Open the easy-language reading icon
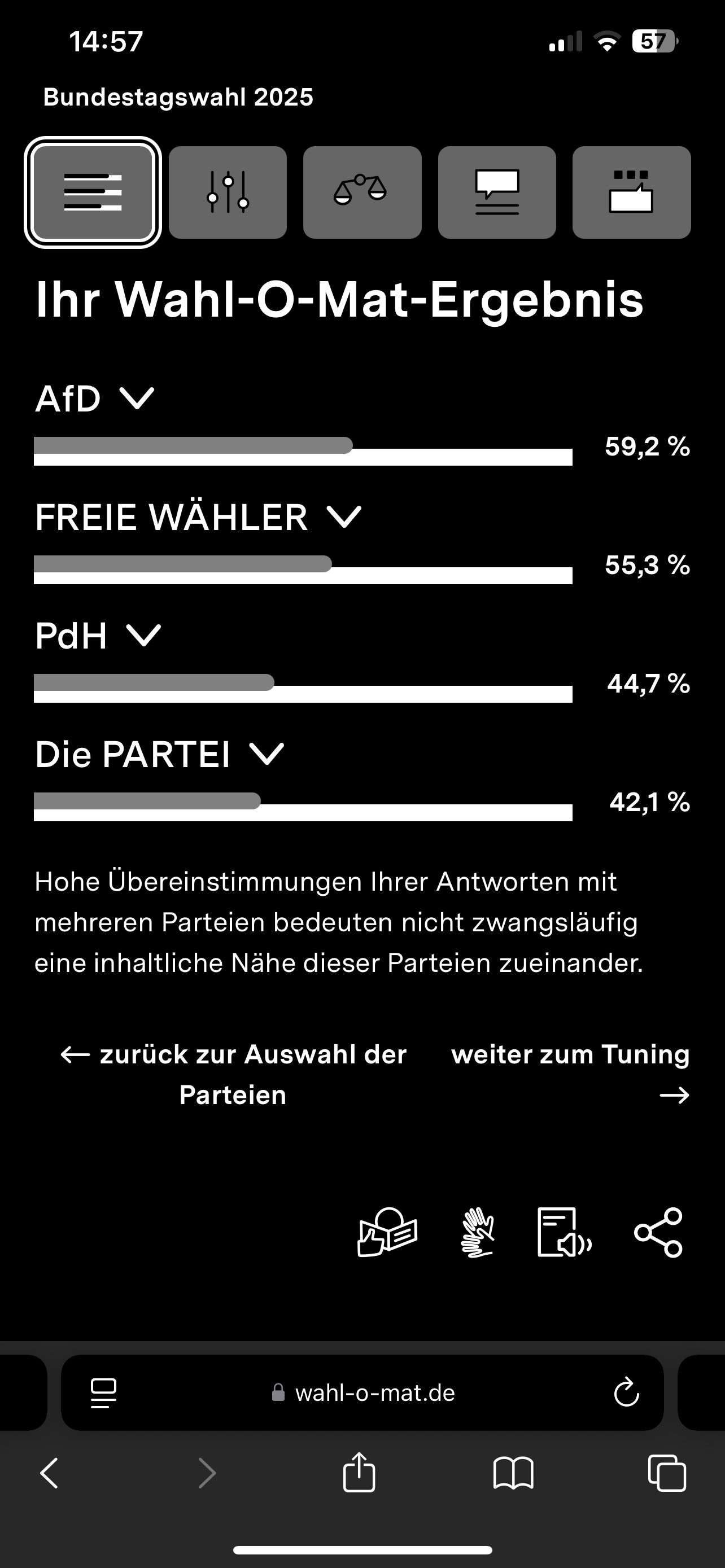725x1568 pixels. point(387,1233)
